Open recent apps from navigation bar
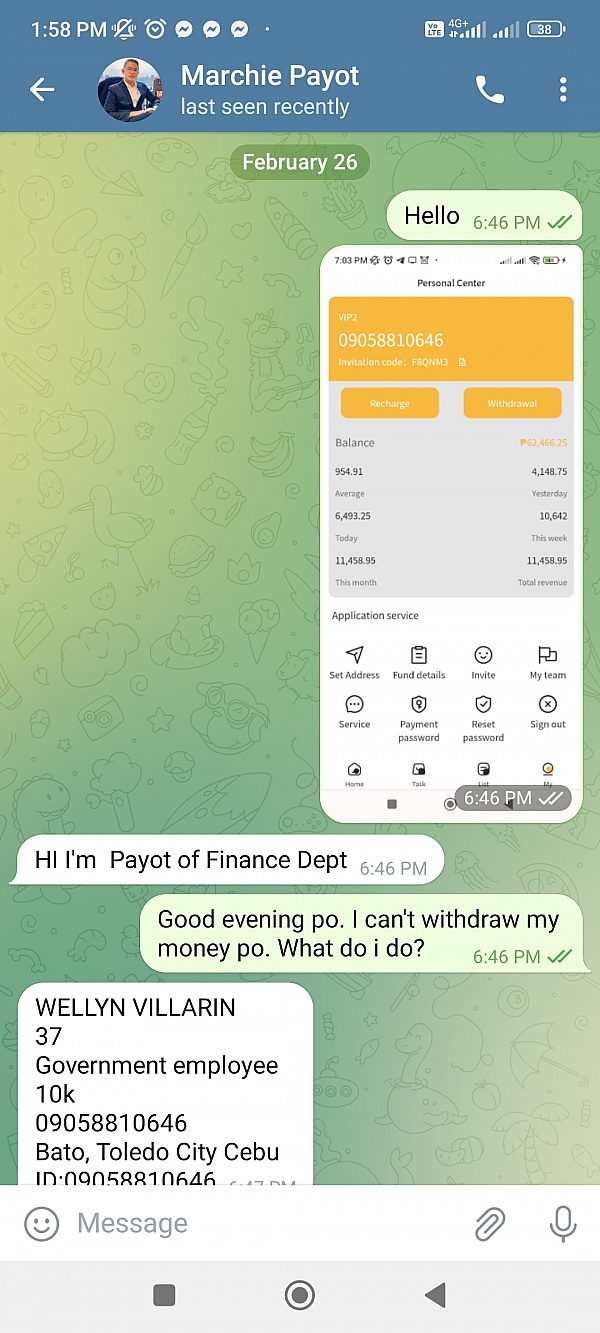Image resolution: width=600 pixels, height=1333 pixels. tap(165, 1296)
